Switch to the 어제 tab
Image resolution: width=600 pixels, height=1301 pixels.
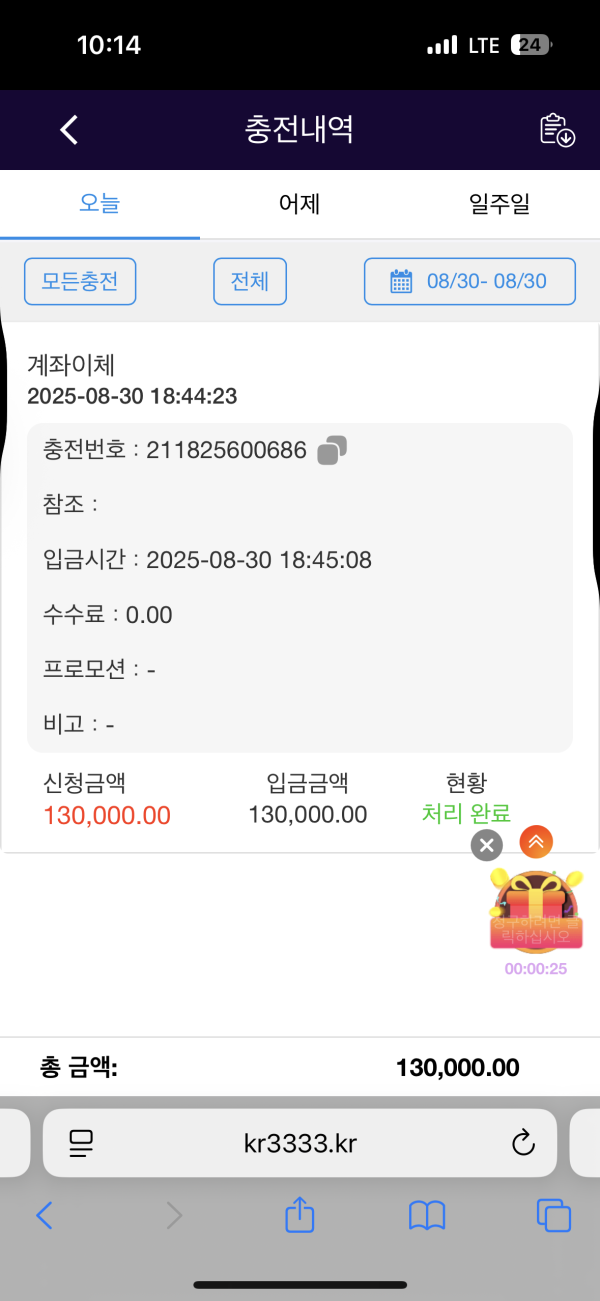point(299,205)
